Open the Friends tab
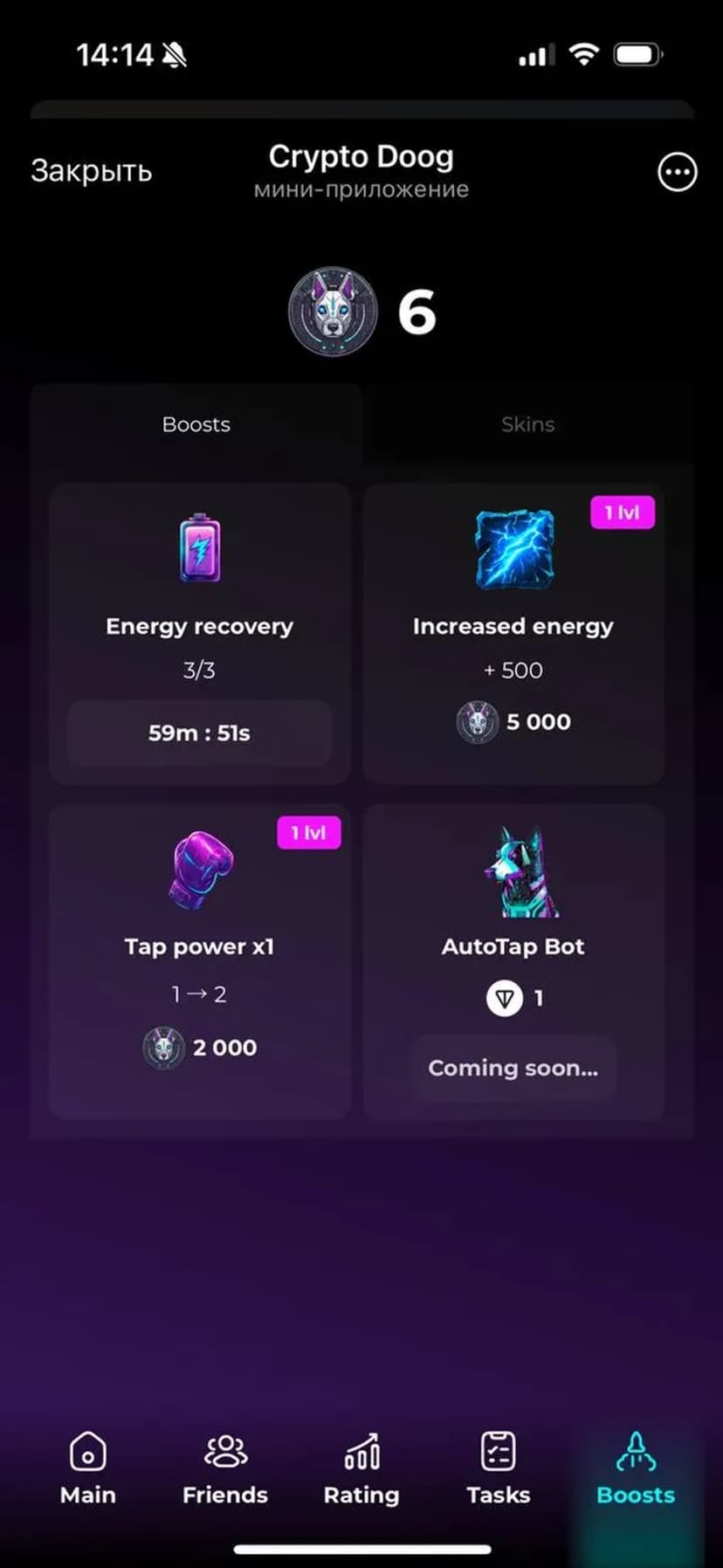The width and height of the screenshot is (723, 1568). (x=224, y=1470)
